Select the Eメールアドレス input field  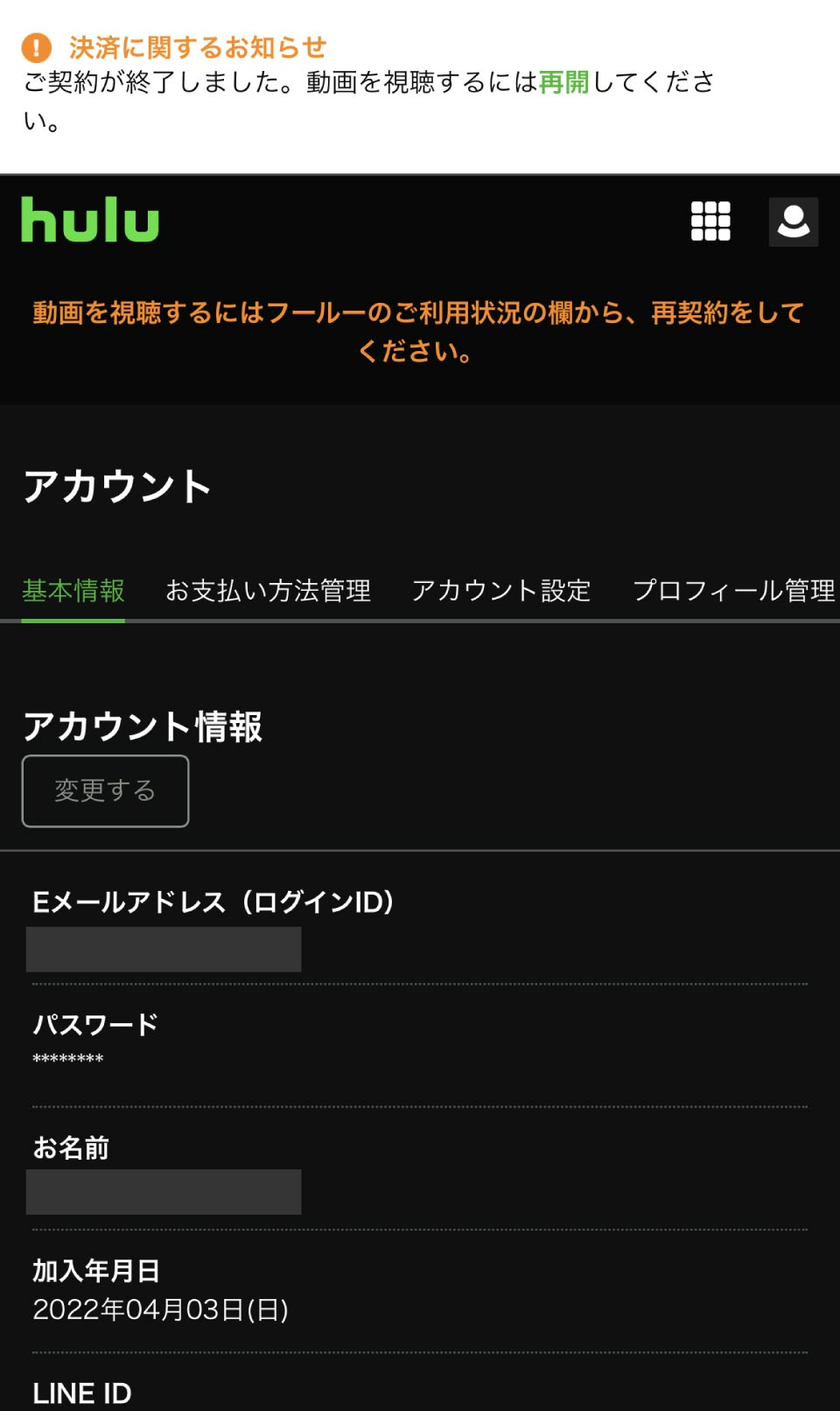pos(162,948)
